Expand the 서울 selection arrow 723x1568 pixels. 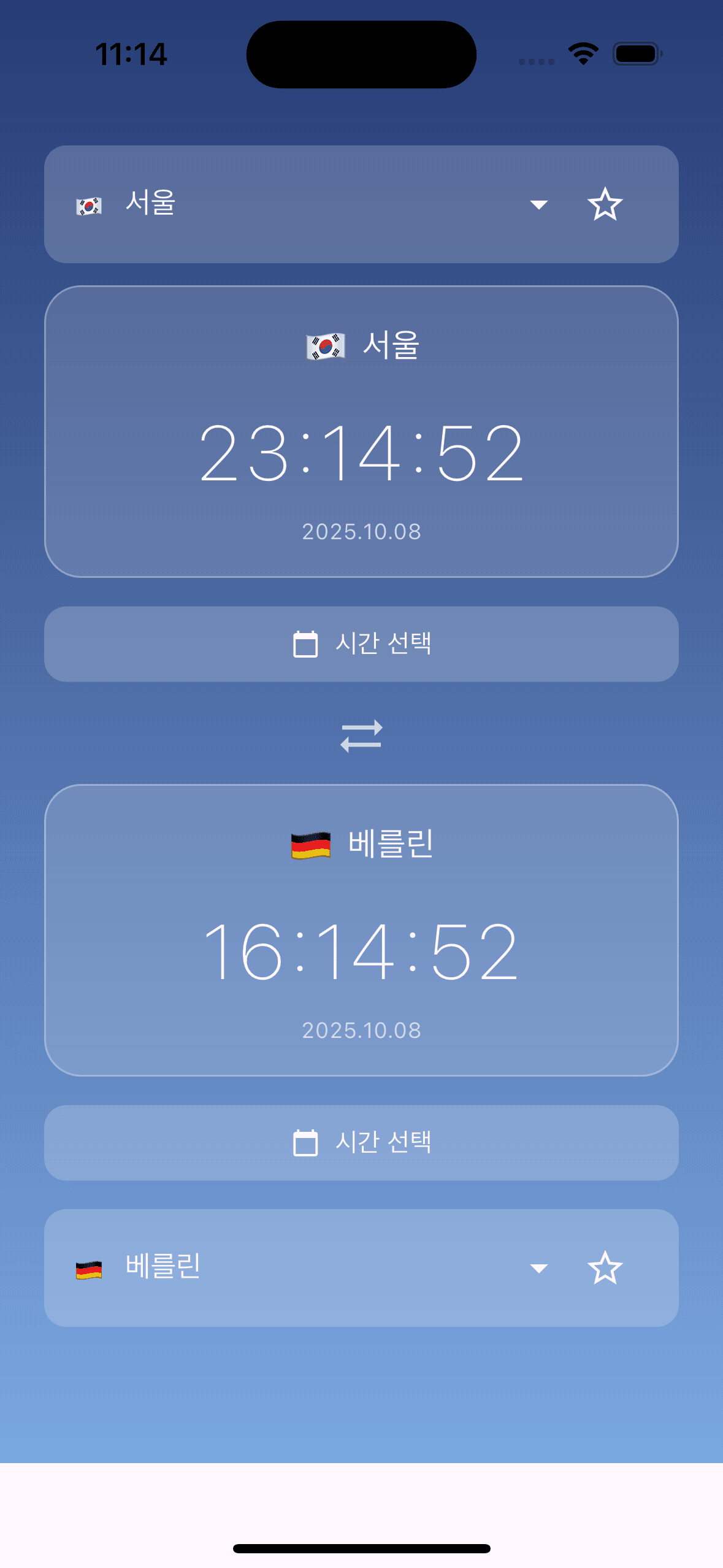coord(538,204)
